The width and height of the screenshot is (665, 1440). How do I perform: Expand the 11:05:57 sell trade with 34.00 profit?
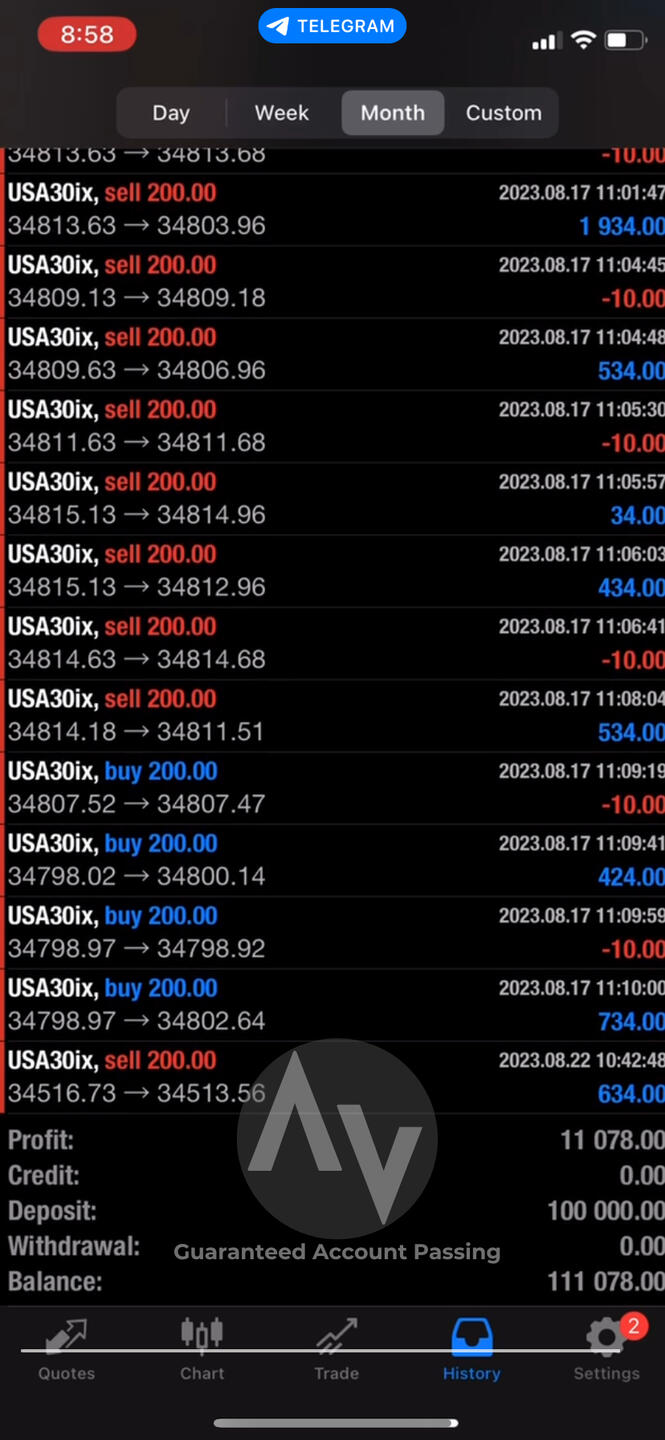[x=334, y=499]
